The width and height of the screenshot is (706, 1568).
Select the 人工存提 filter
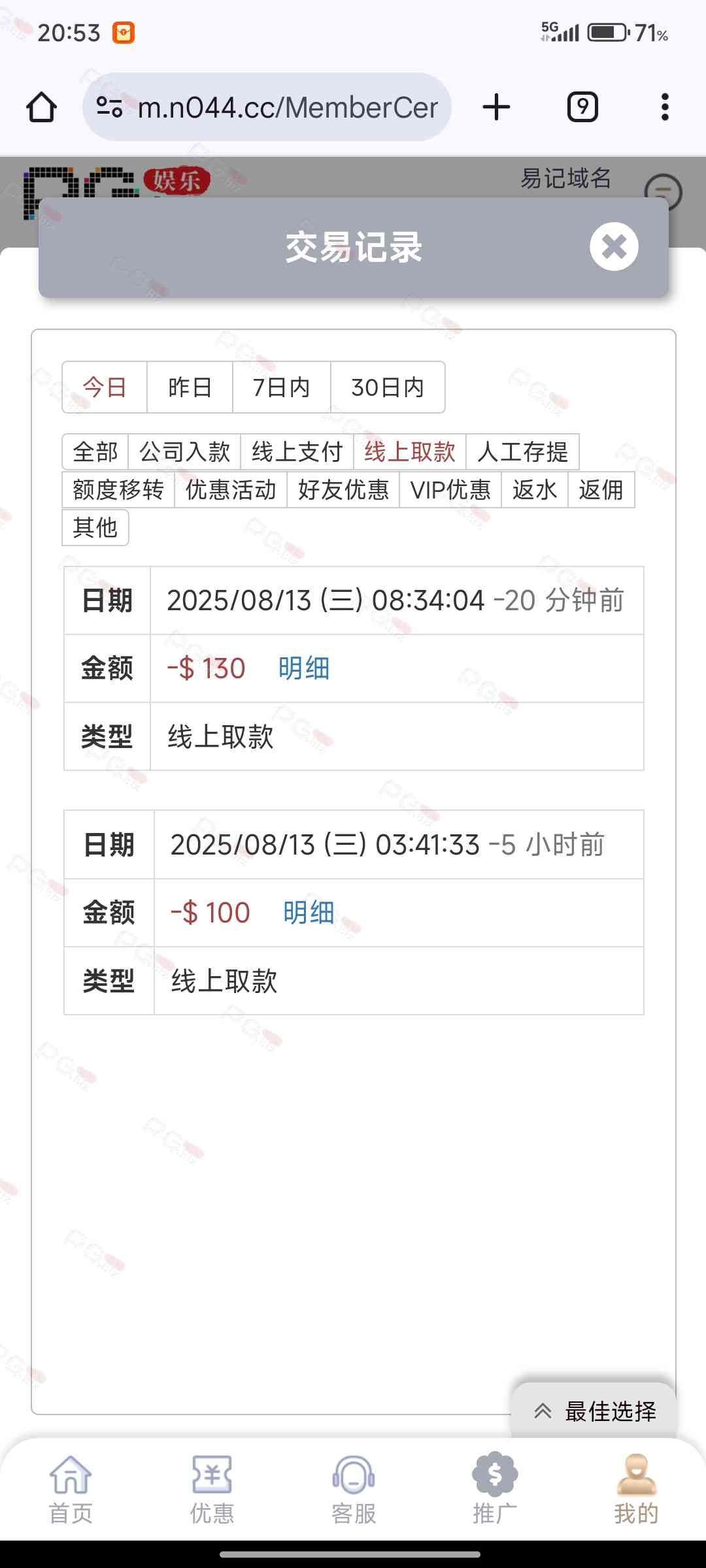point(522,451)
